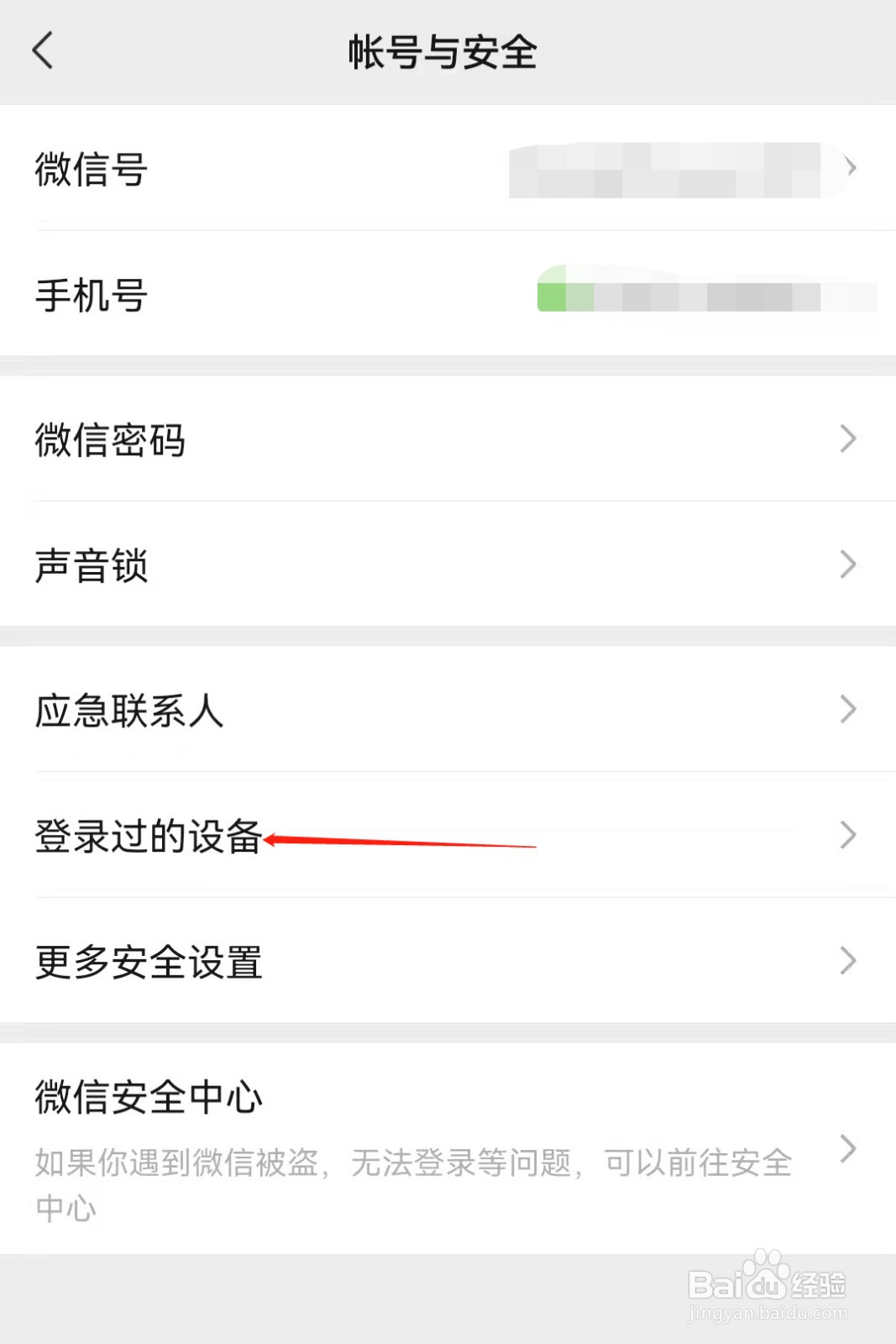Click the chevron beside 应急联系人
The width and height of the screenshot is (896, 1344).
pos(848,711)
